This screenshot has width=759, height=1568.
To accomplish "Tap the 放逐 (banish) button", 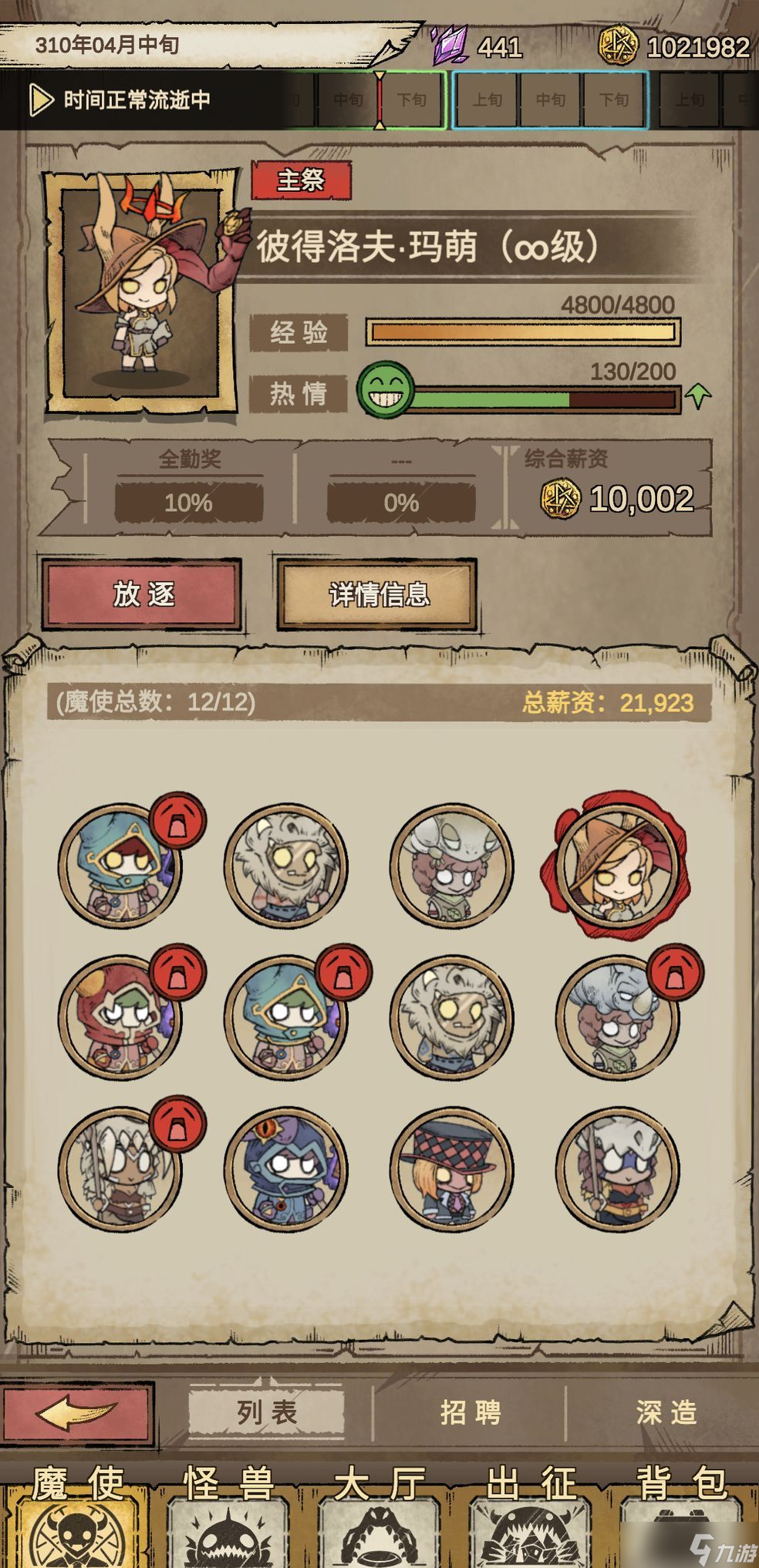I will tap(142, 594).
